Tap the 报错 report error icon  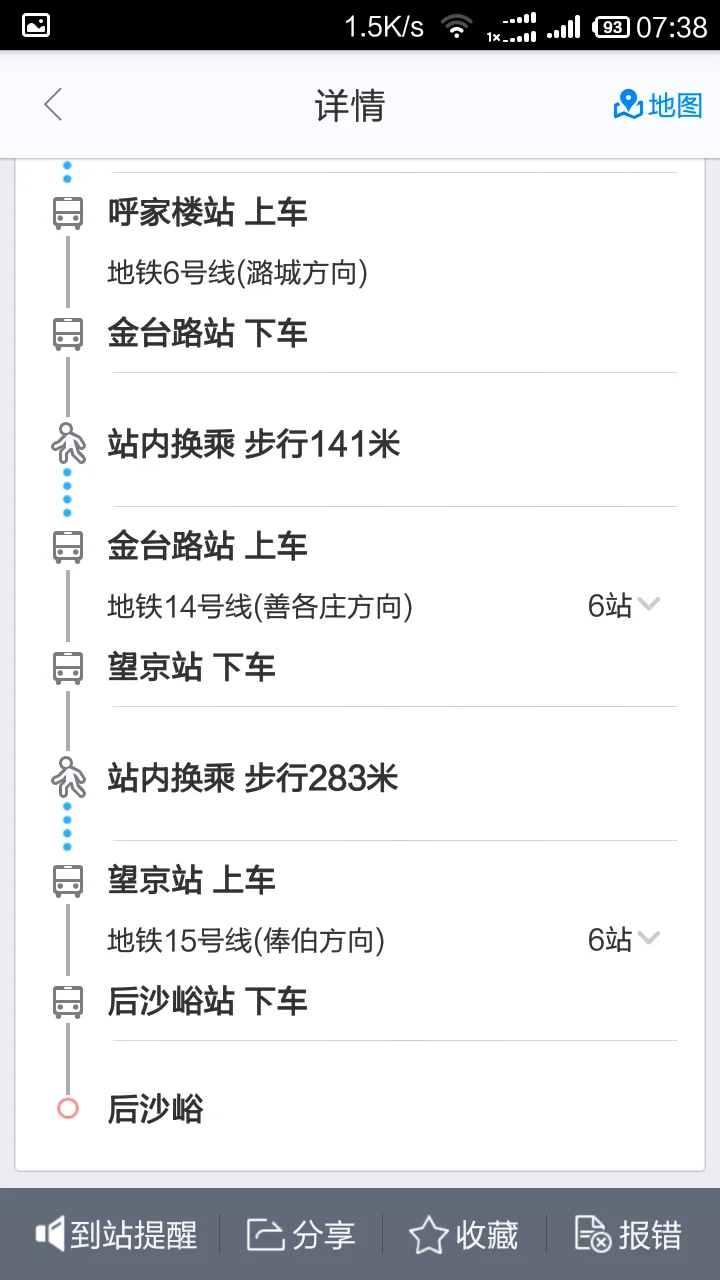click(592, 1236)
